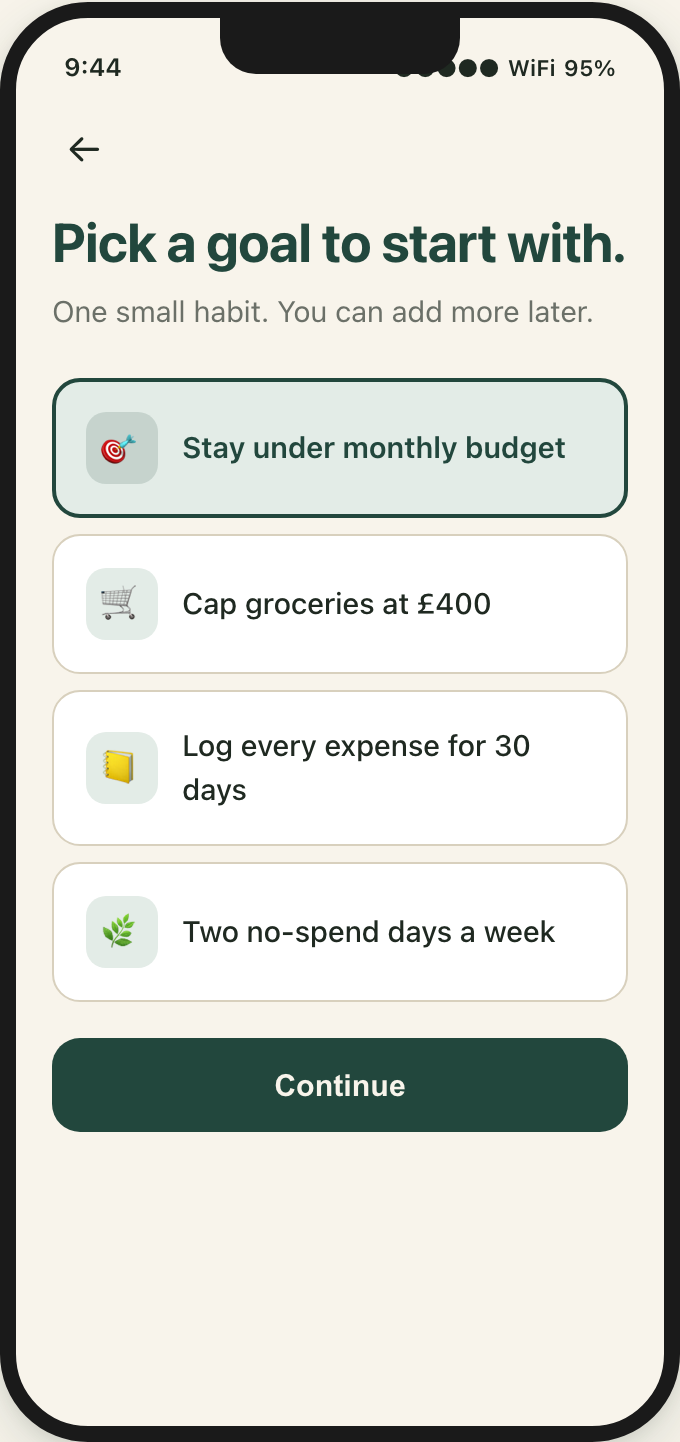The width and height of the screenshot is (680, 1442).
Task: Select Two no-spend days a week
Action: [x=340, y=932]
